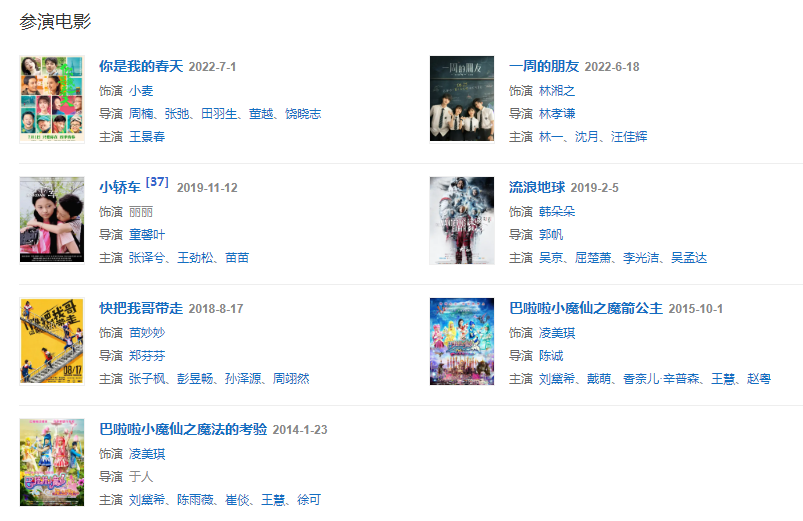Open actor 林一's page

551,136
